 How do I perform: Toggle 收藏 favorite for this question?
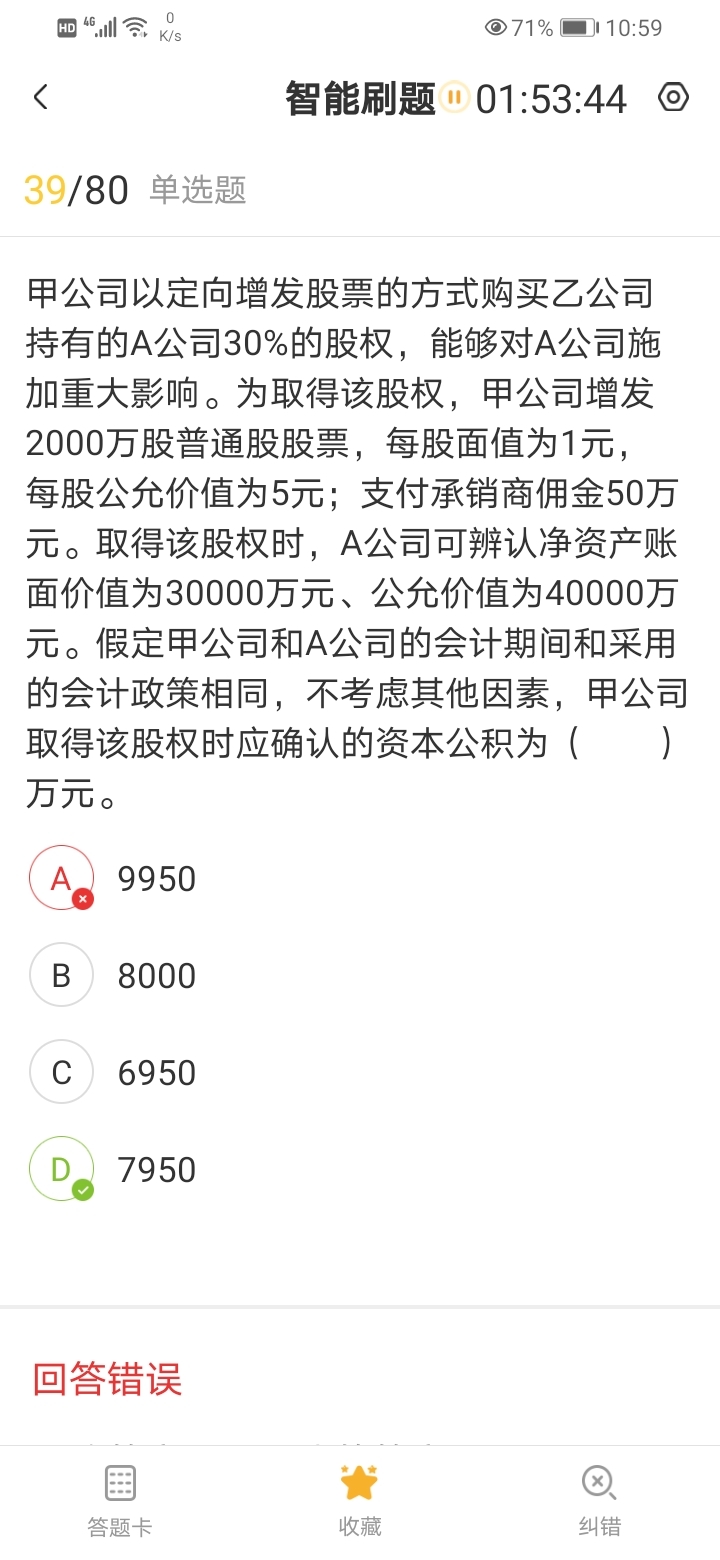360,1500
